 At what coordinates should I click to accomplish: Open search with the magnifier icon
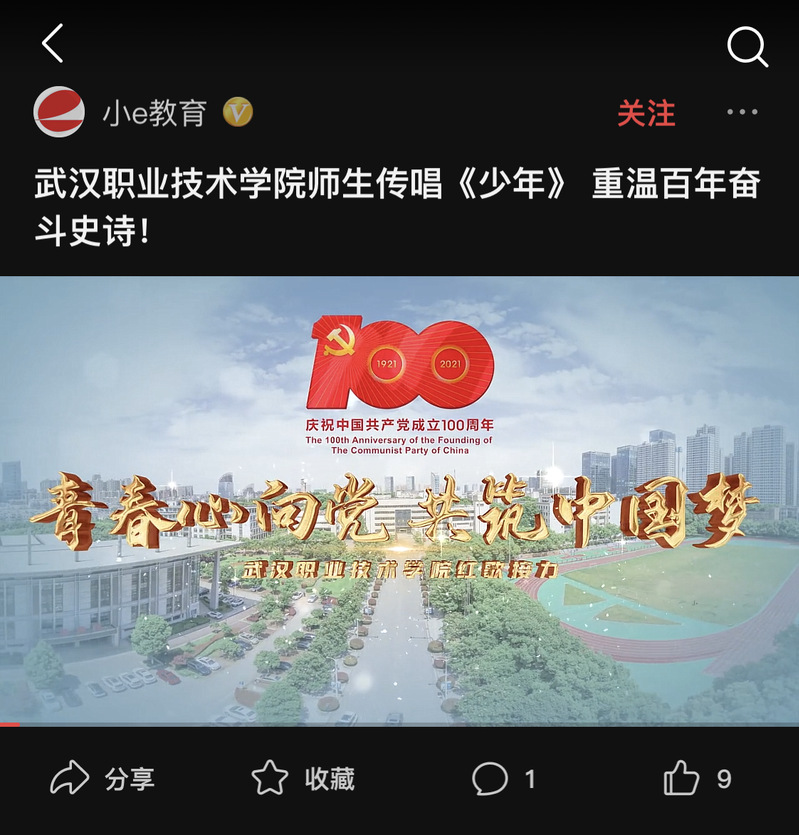[x=746, y=46]
